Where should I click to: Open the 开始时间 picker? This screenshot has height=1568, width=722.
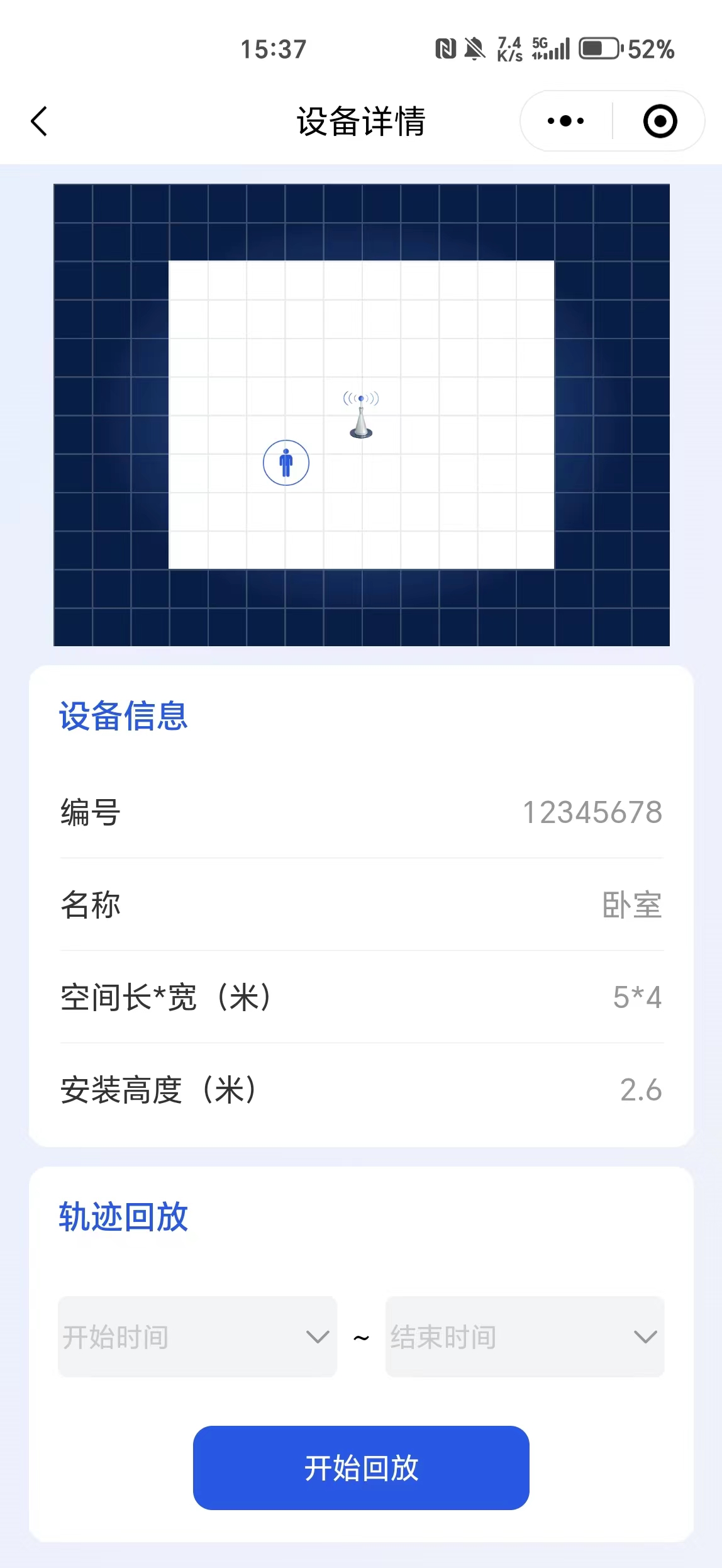coord(197,1336)
